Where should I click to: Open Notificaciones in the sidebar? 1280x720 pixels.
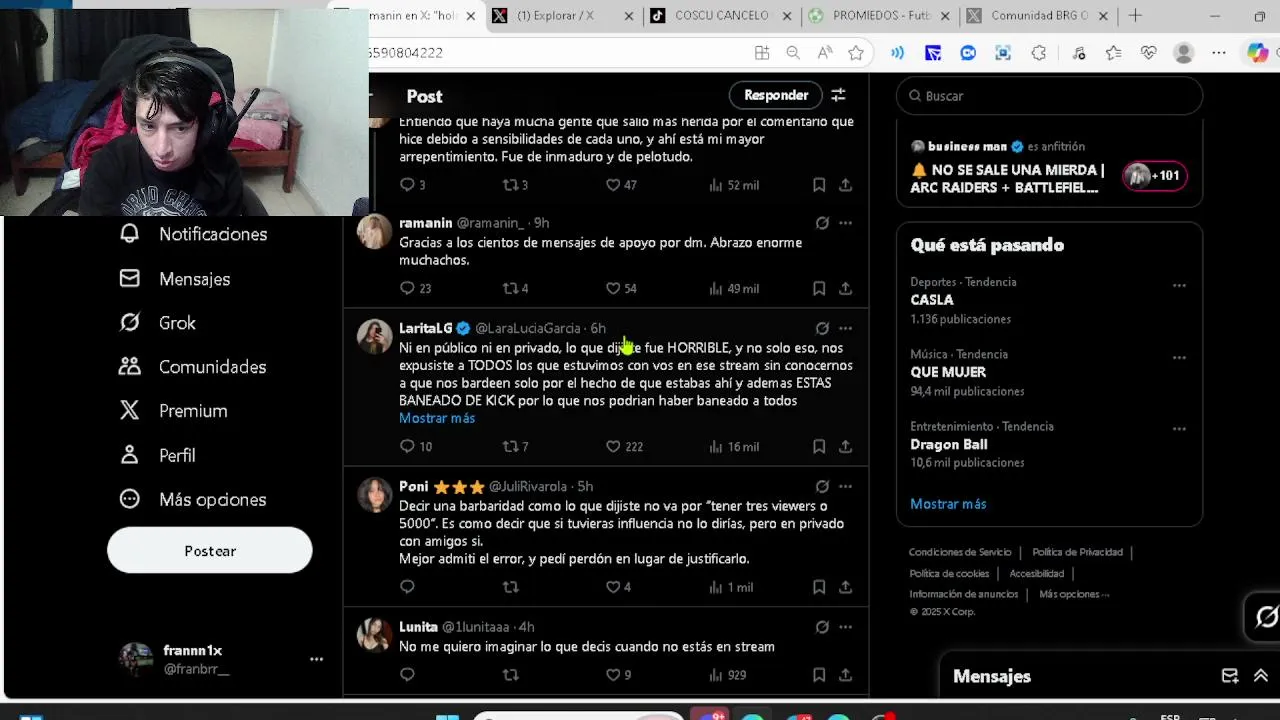[196, 234]
